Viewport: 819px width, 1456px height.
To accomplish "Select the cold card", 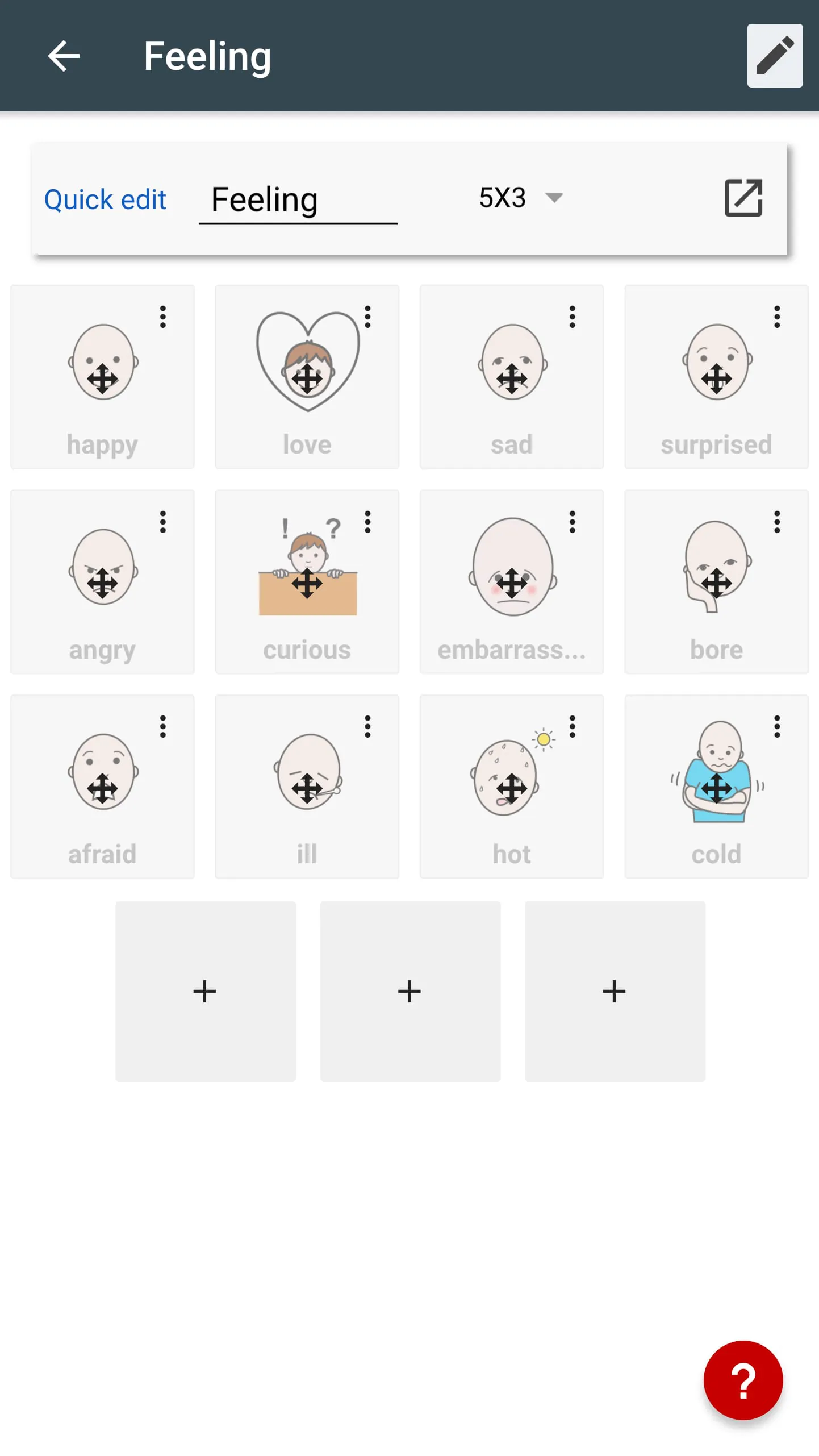I will [716, 787].
